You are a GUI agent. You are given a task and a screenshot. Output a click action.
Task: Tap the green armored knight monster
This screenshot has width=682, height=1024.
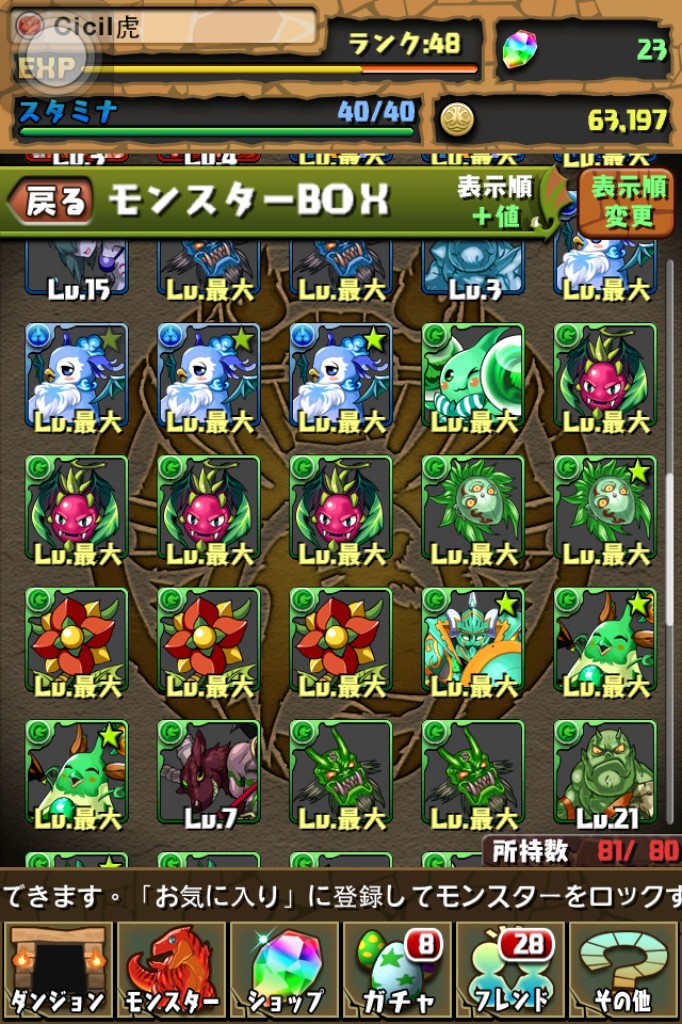pyautogui.click(x=473, y=642)
